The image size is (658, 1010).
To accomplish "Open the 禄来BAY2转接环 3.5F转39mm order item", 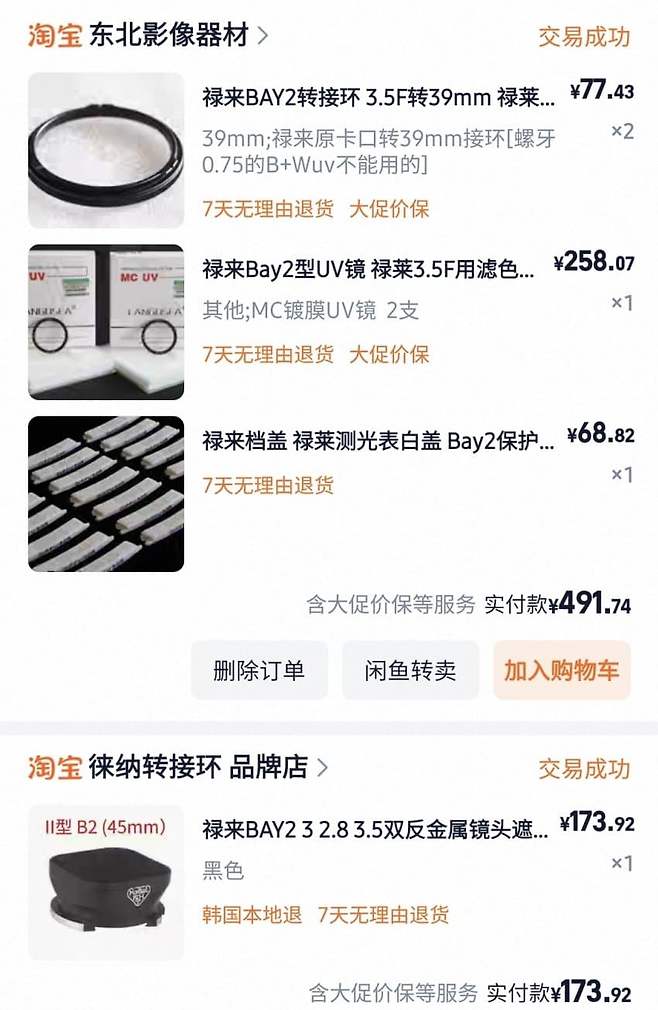I will 378,97.
